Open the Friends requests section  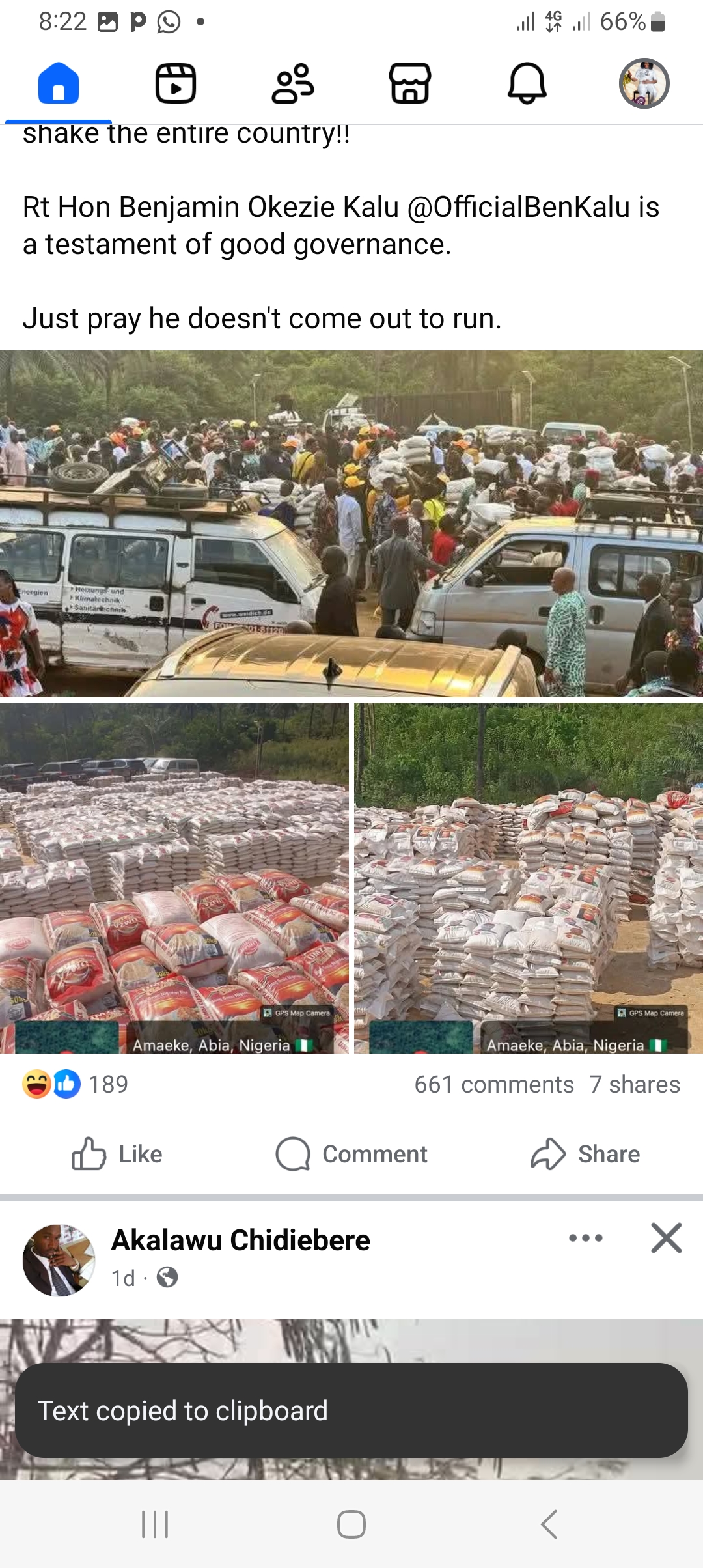click(x=293, y=83)
